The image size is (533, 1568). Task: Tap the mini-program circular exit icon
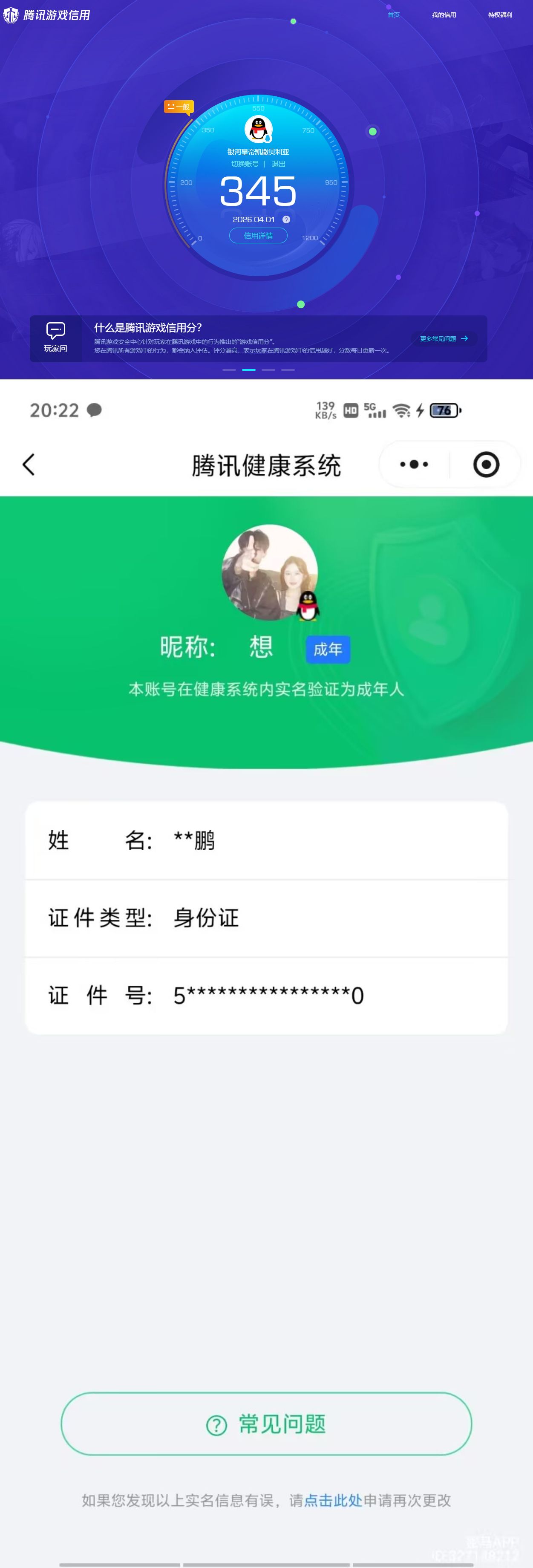tap(485, 464)
